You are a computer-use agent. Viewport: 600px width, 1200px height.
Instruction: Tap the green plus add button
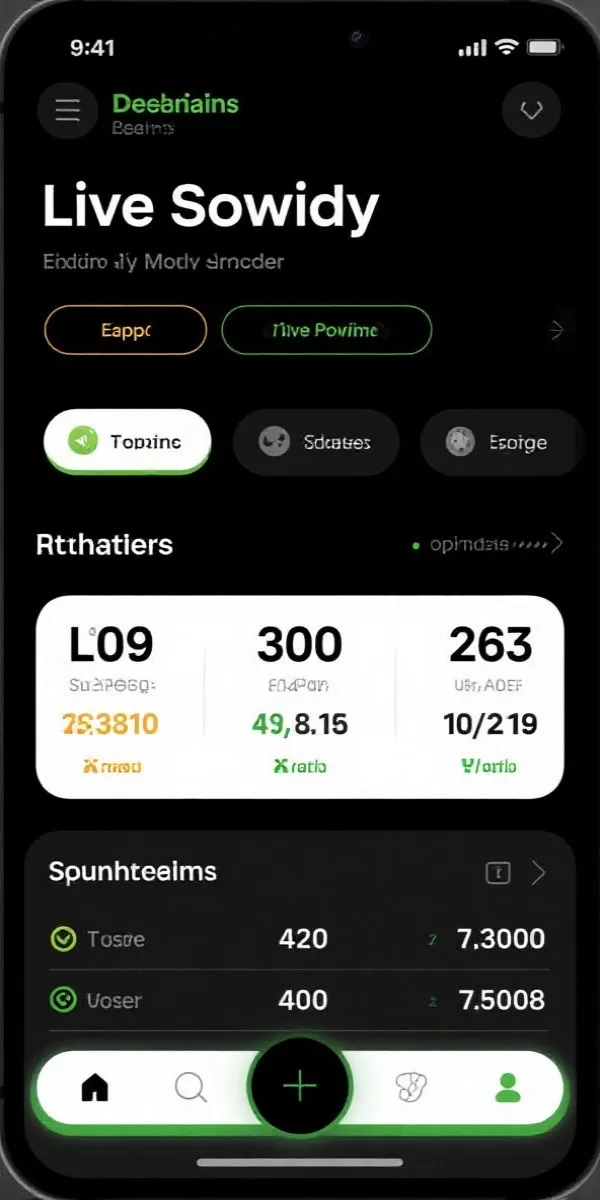300,1087
